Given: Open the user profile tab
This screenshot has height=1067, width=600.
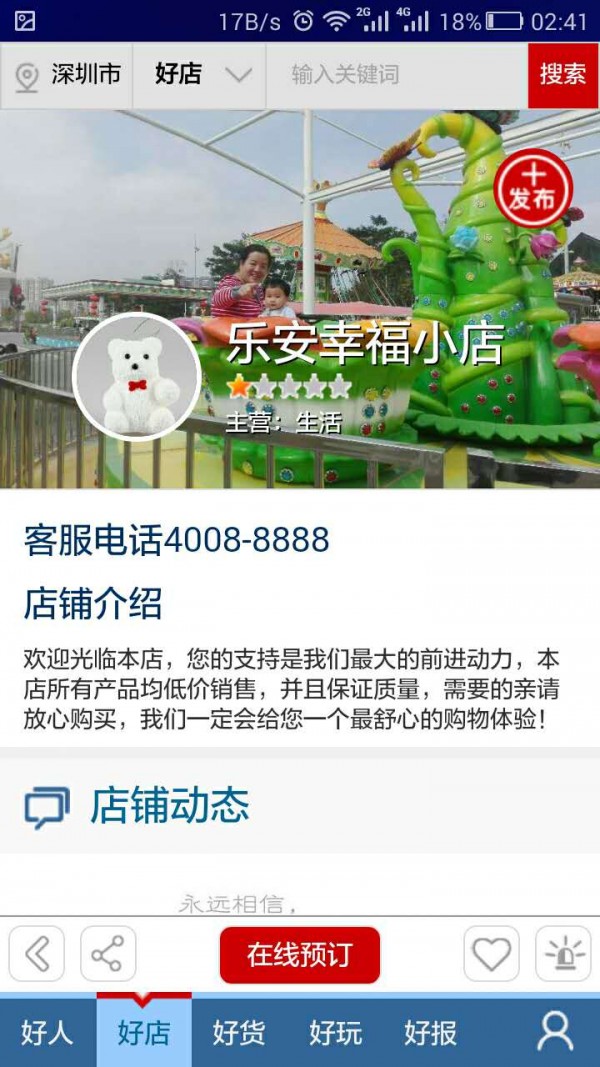Looking at the screenshot, I should (x=555, y=1032).
